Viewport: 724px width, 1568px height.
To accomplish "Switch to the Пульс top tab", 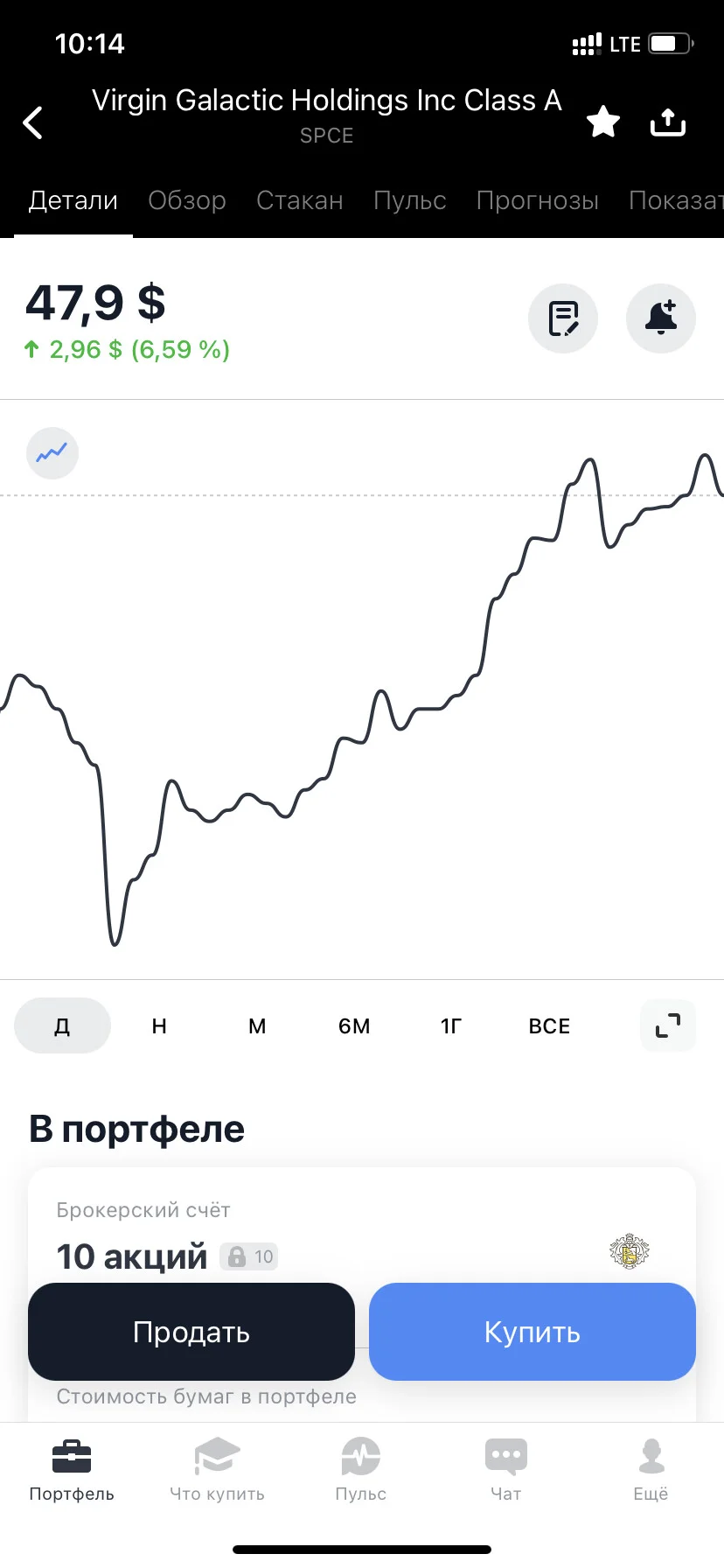I will point(410,200).
